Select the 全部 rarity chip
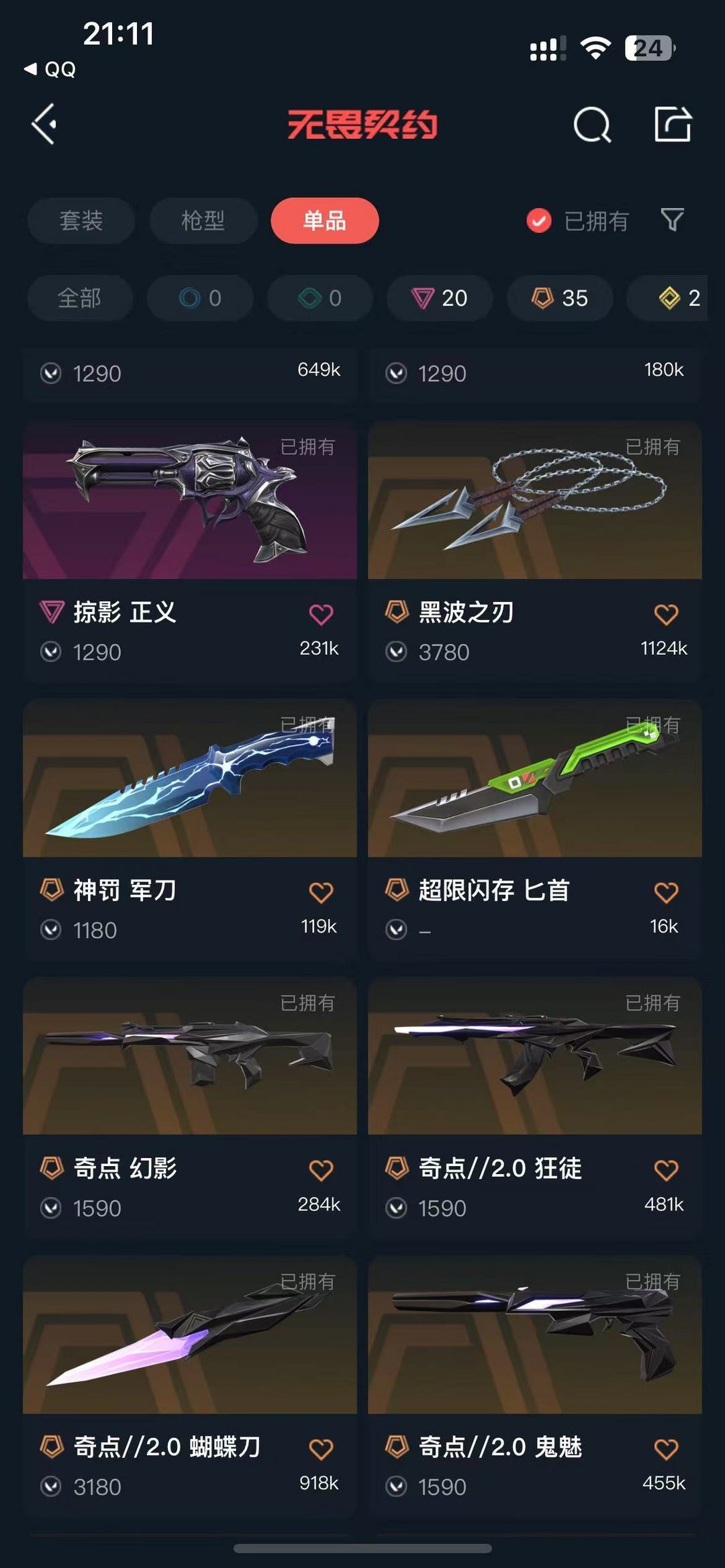This screenshot has height=1568, width=725. [80, 298]
